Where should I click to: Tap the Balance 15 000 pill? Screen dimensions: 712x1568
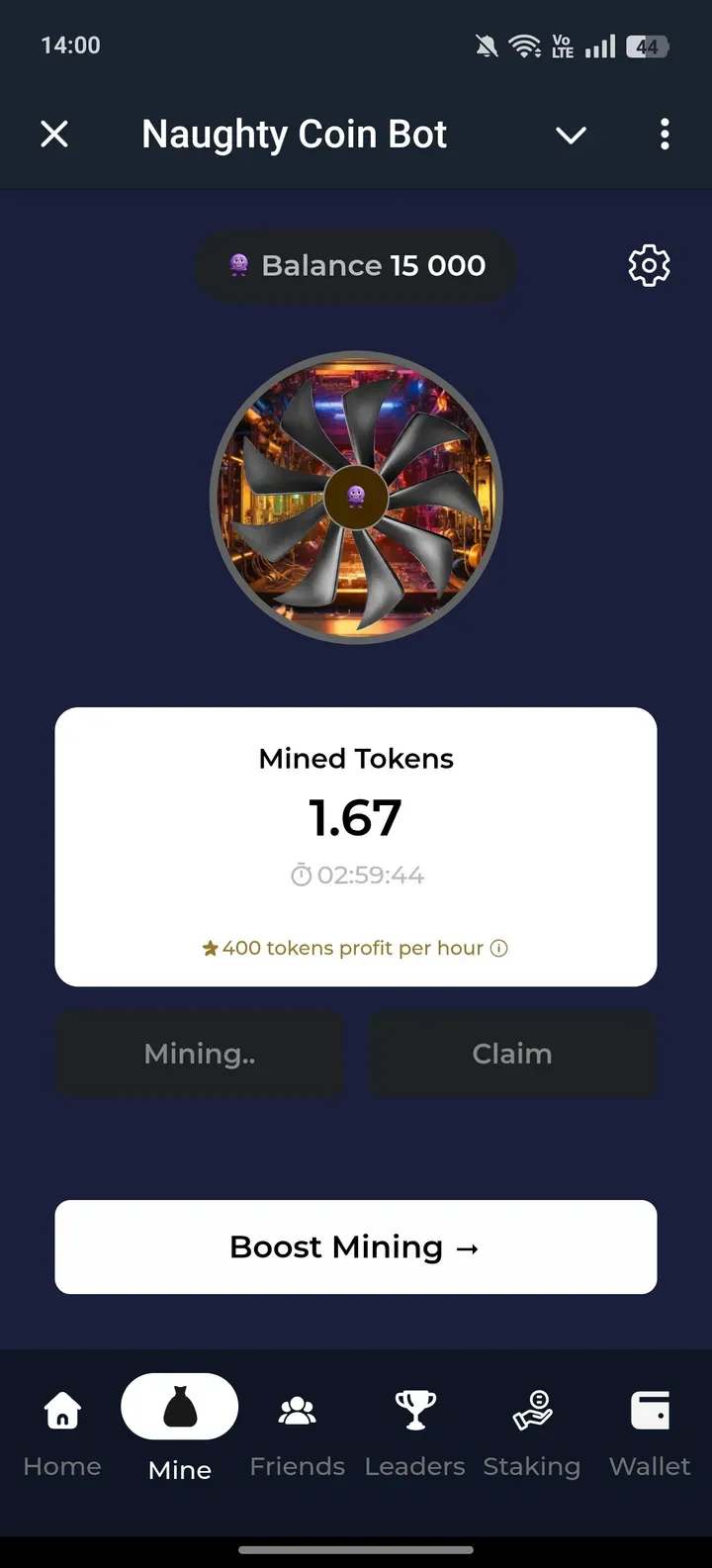click(x=356, y=265)
